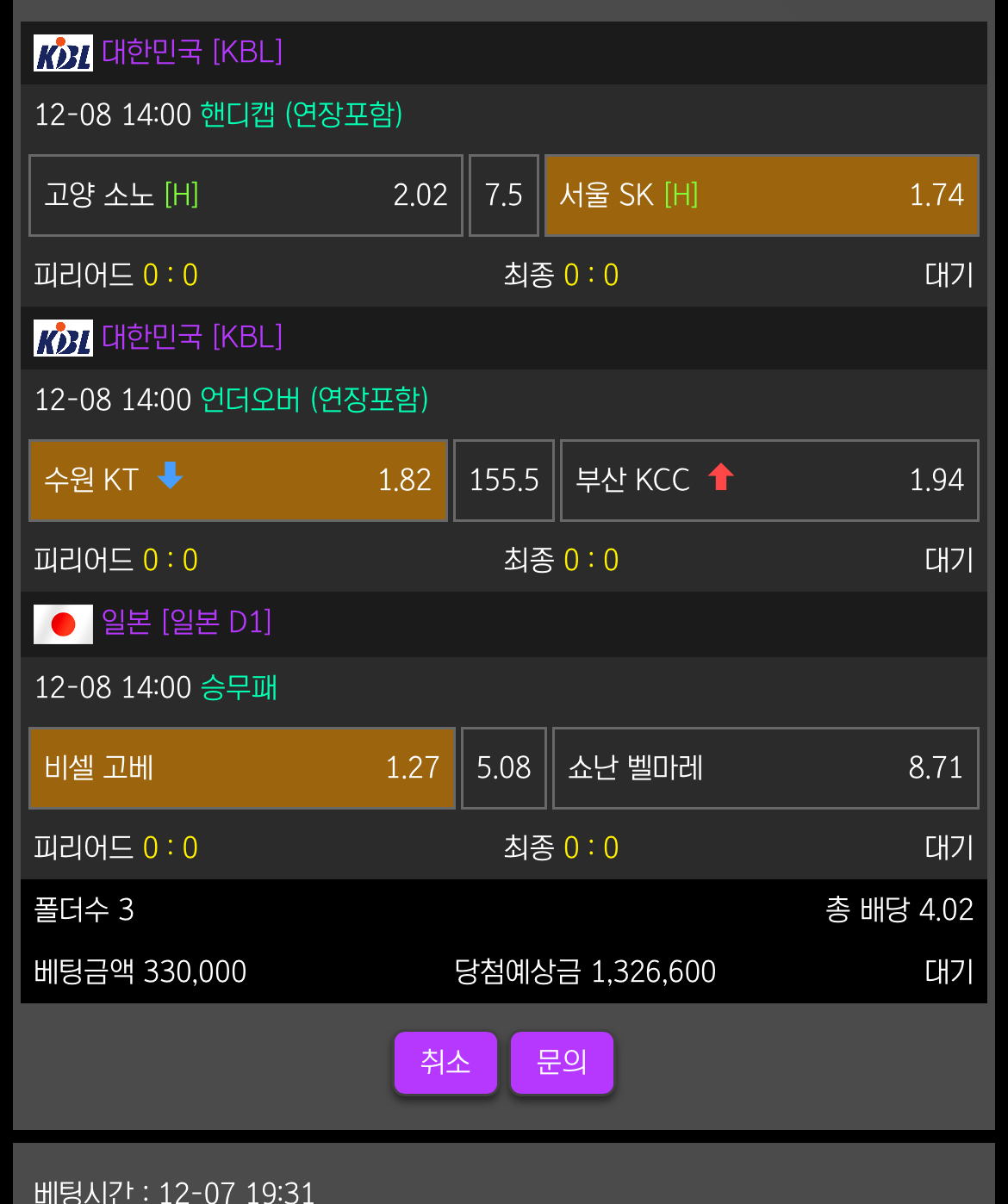Viewport: 1008px width, 1204px height.
Task: Select 비셀 고베 win odds 1.27
Action: 241,768
